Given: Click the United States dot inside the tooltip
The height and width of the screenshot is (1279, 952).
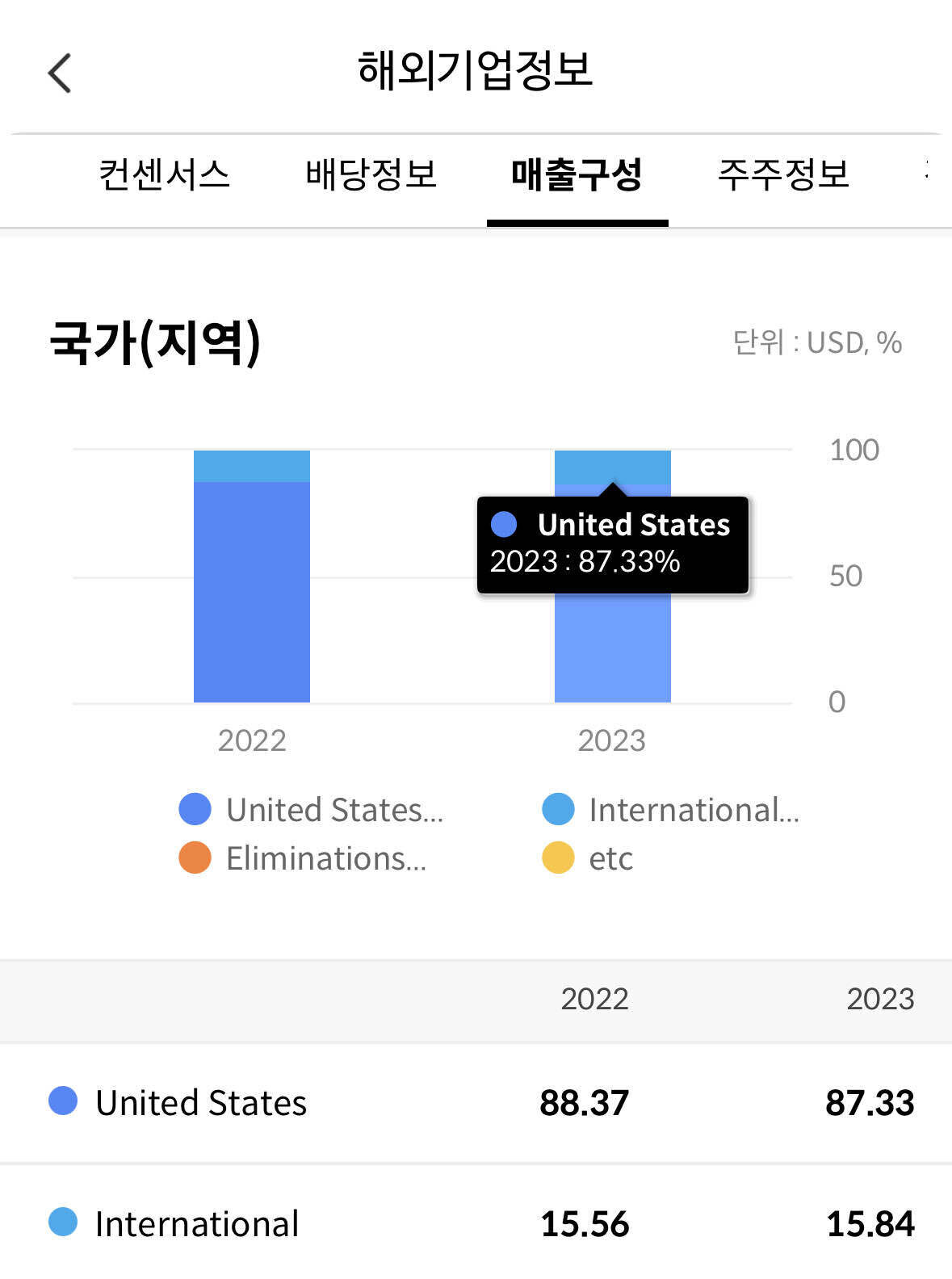Looking at the screenshot, I should (505, 525).
